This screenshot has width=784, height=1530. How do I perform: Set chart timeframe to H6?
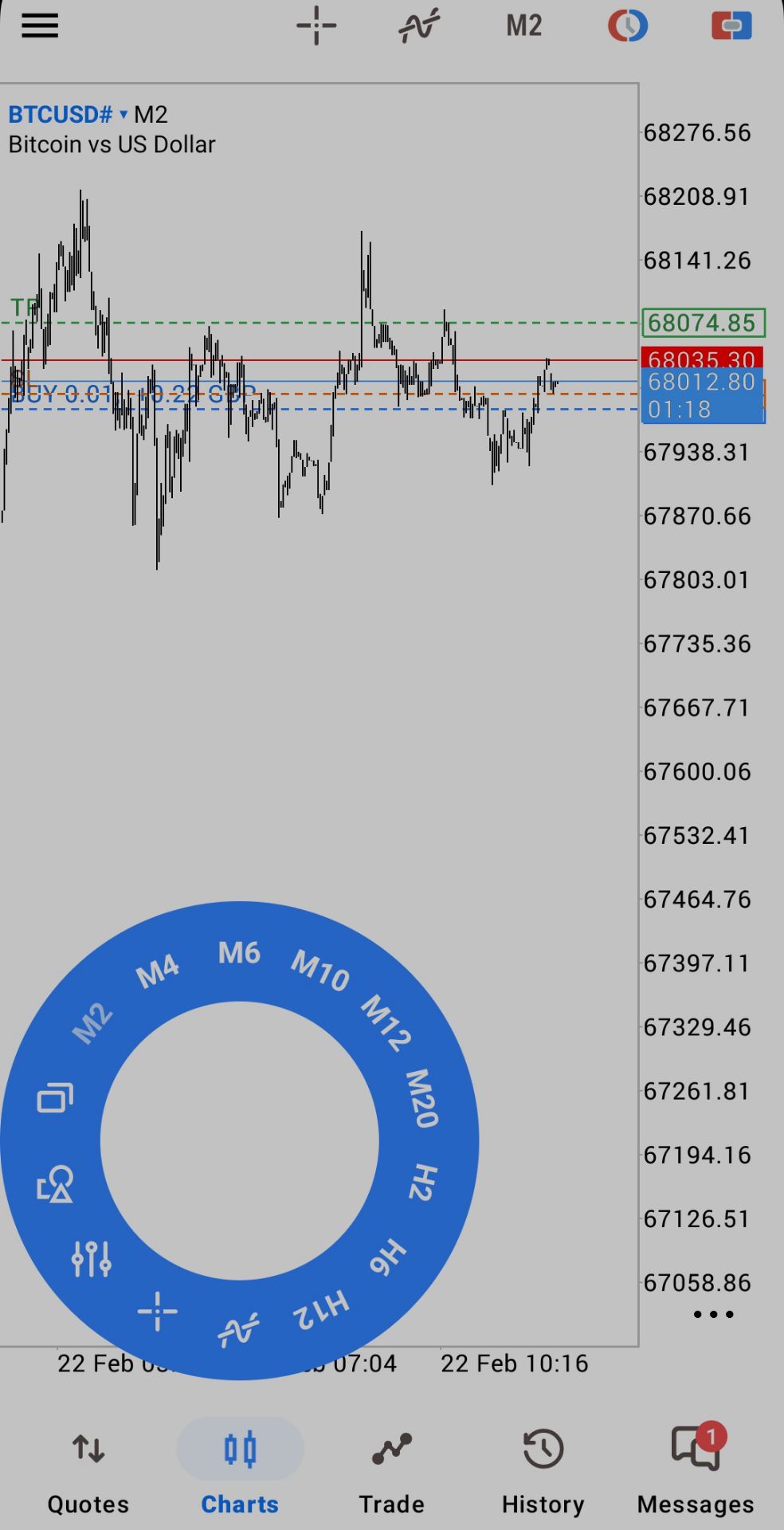388,1257
